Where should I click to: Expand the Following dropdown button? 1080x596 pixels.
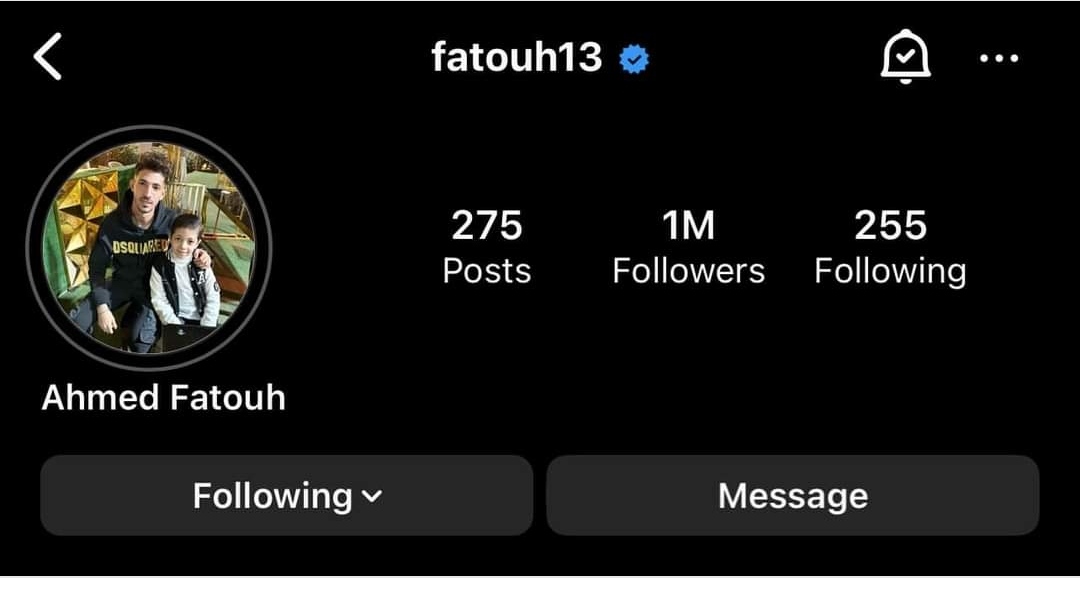pos(287,496)
